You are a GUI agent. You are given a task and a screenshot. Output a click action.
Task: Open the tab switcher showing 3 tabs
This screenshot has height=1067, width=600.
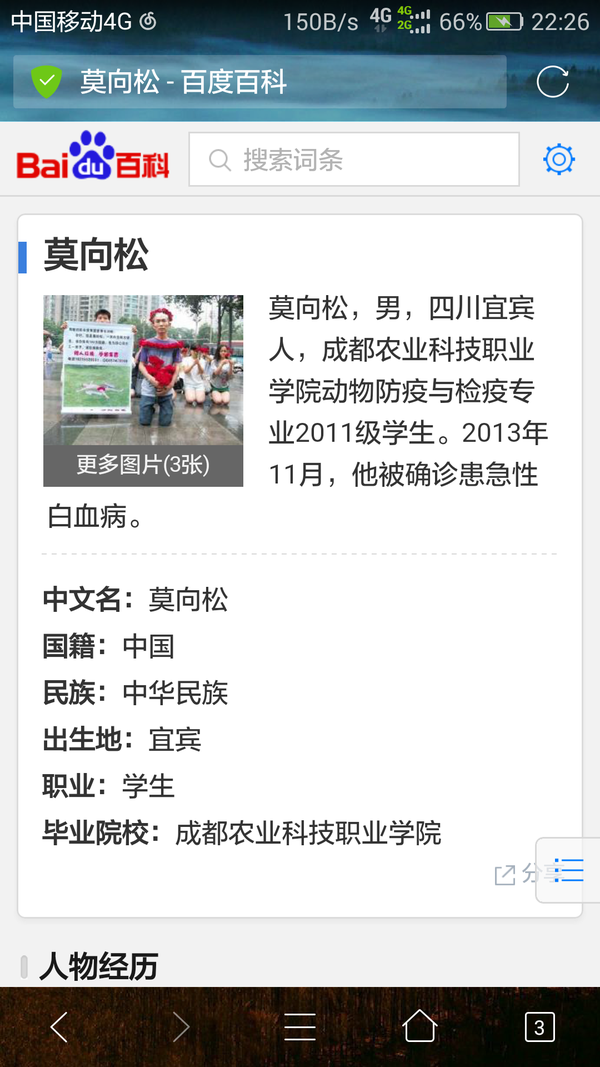coord(539,1027)
